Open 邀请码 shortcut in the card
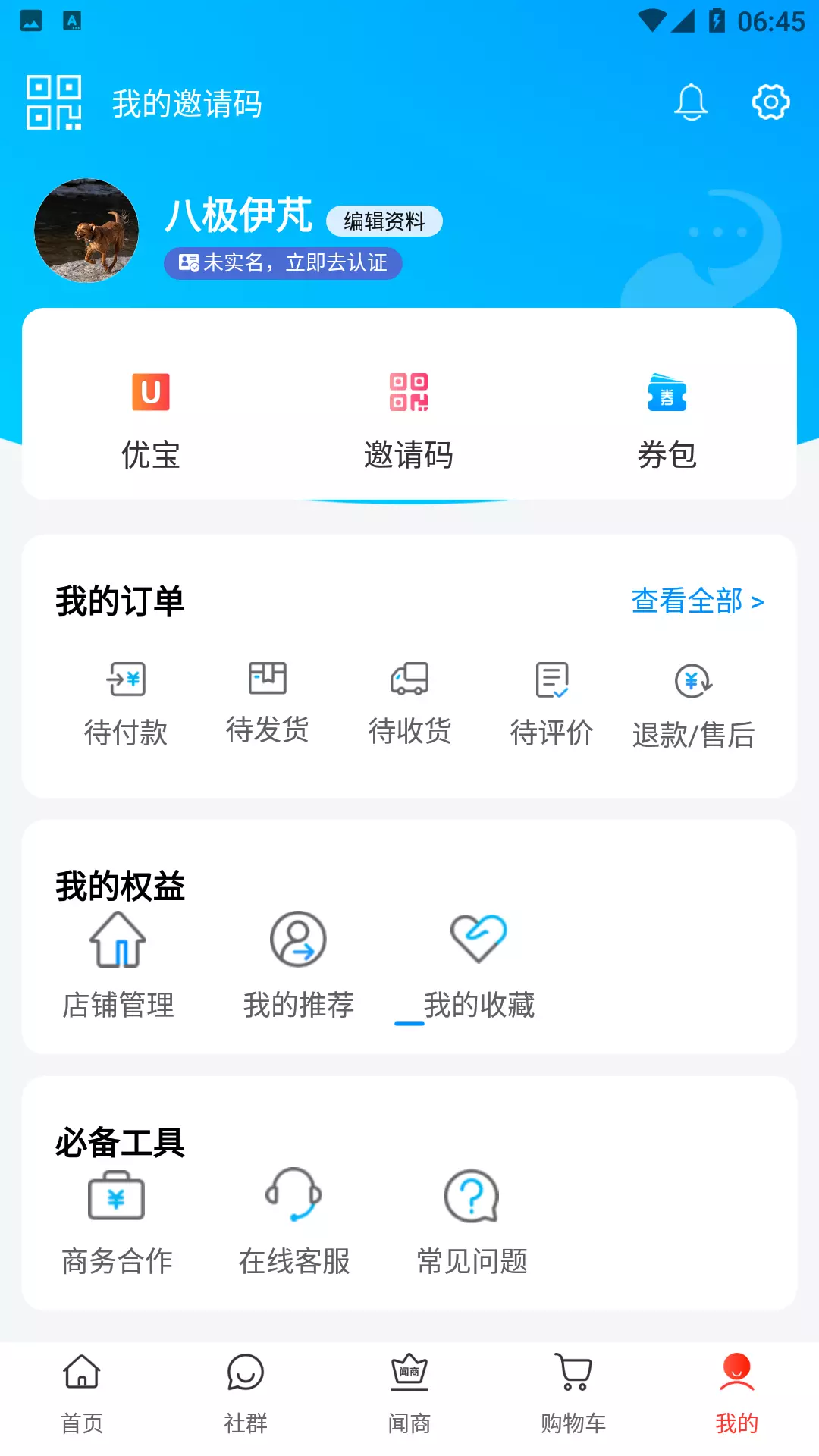Image resolution: width=819 pixels, height=1456 pixels. click(x=409, y=419)
